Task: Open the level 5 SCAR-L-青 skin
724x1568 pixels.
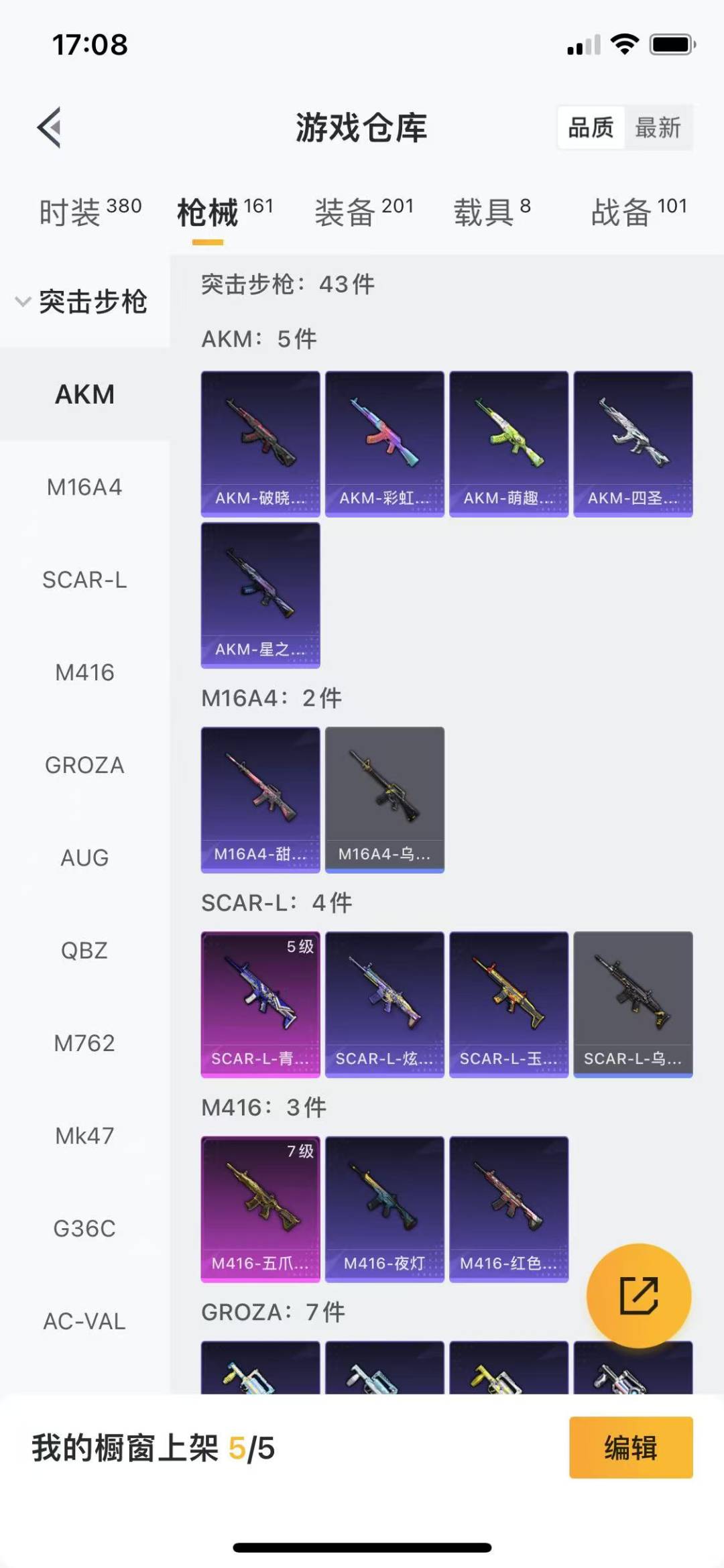Action: 260,1004
